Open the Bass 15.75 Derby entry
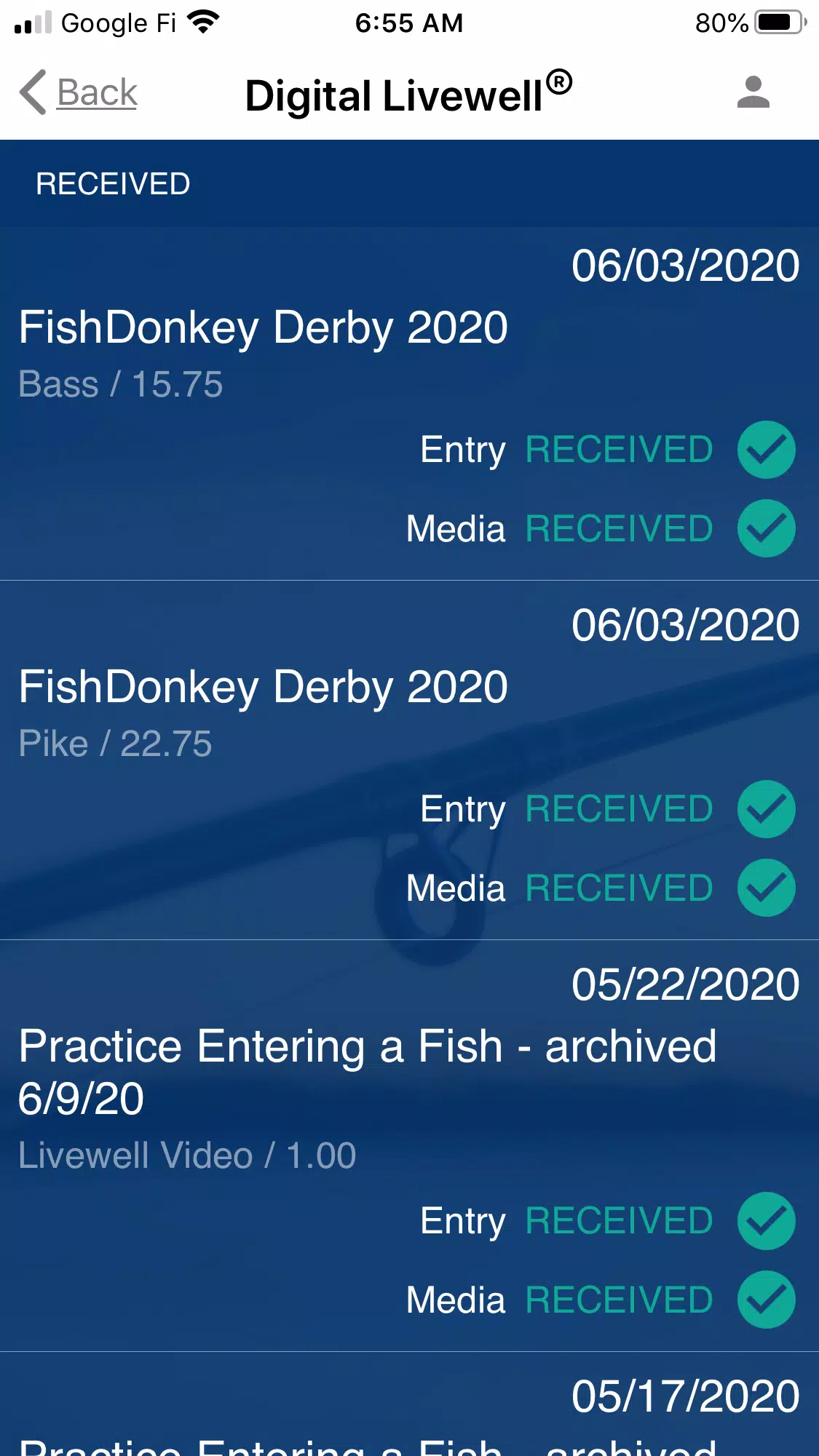 [x=409, y=404]
